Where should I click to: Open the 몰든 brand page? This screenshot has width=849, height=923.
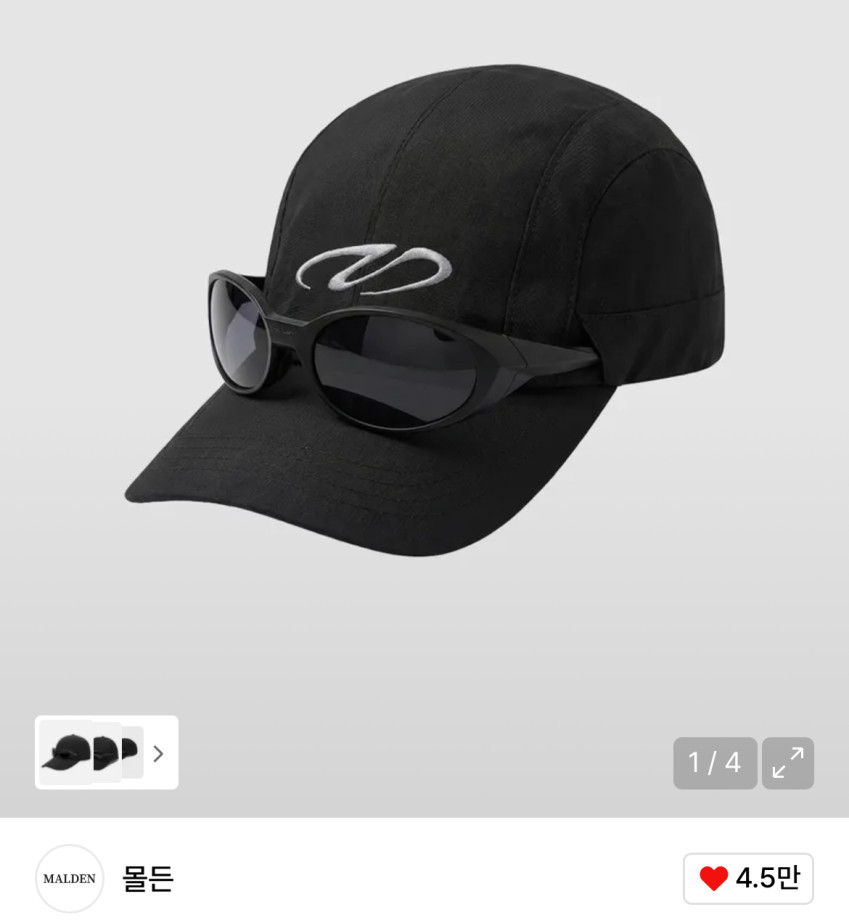coord(147,878)
